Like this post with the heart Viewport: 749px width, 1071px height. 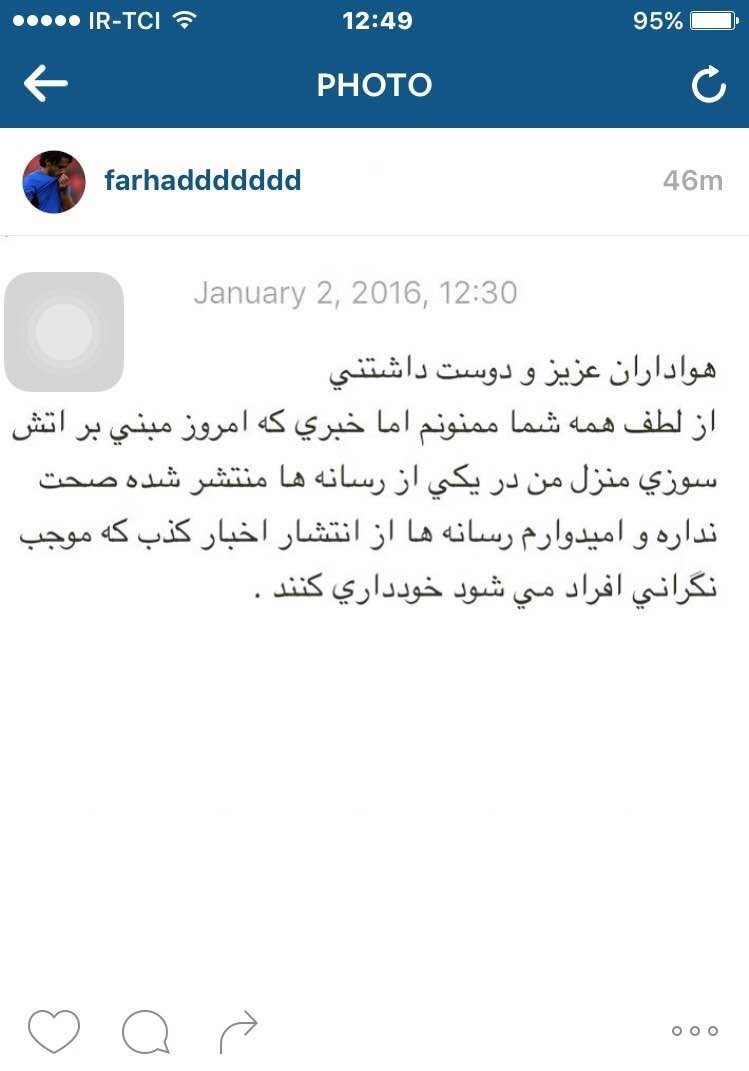53,1030
